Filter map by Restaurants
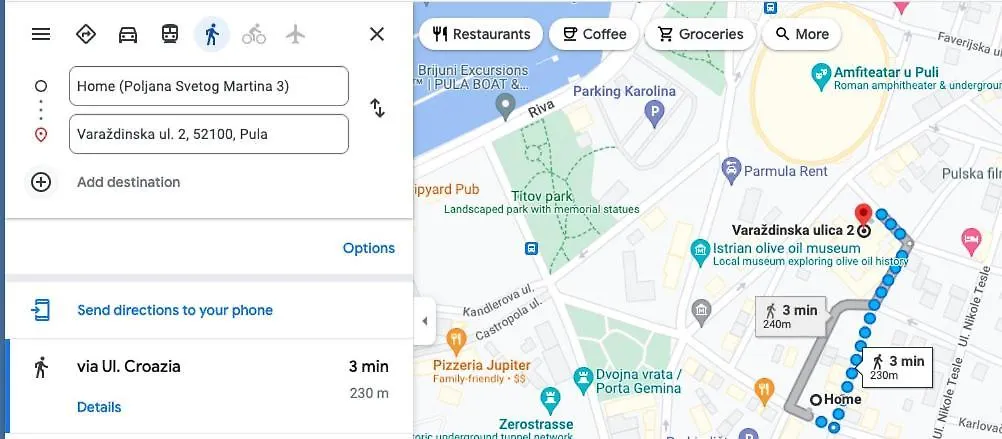This screenshot has width=1002, height=439. click(x=481, y=34)
